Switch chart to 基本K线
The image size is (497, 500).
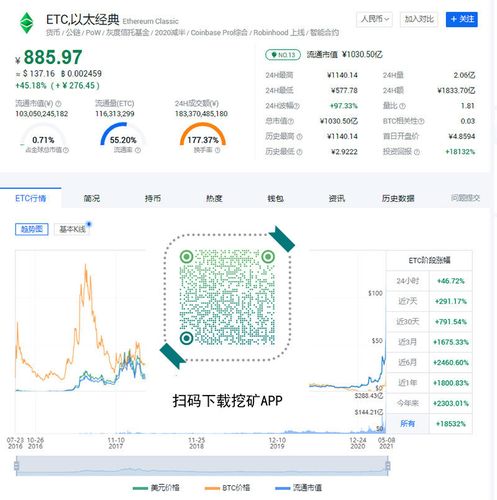(72, 229)
